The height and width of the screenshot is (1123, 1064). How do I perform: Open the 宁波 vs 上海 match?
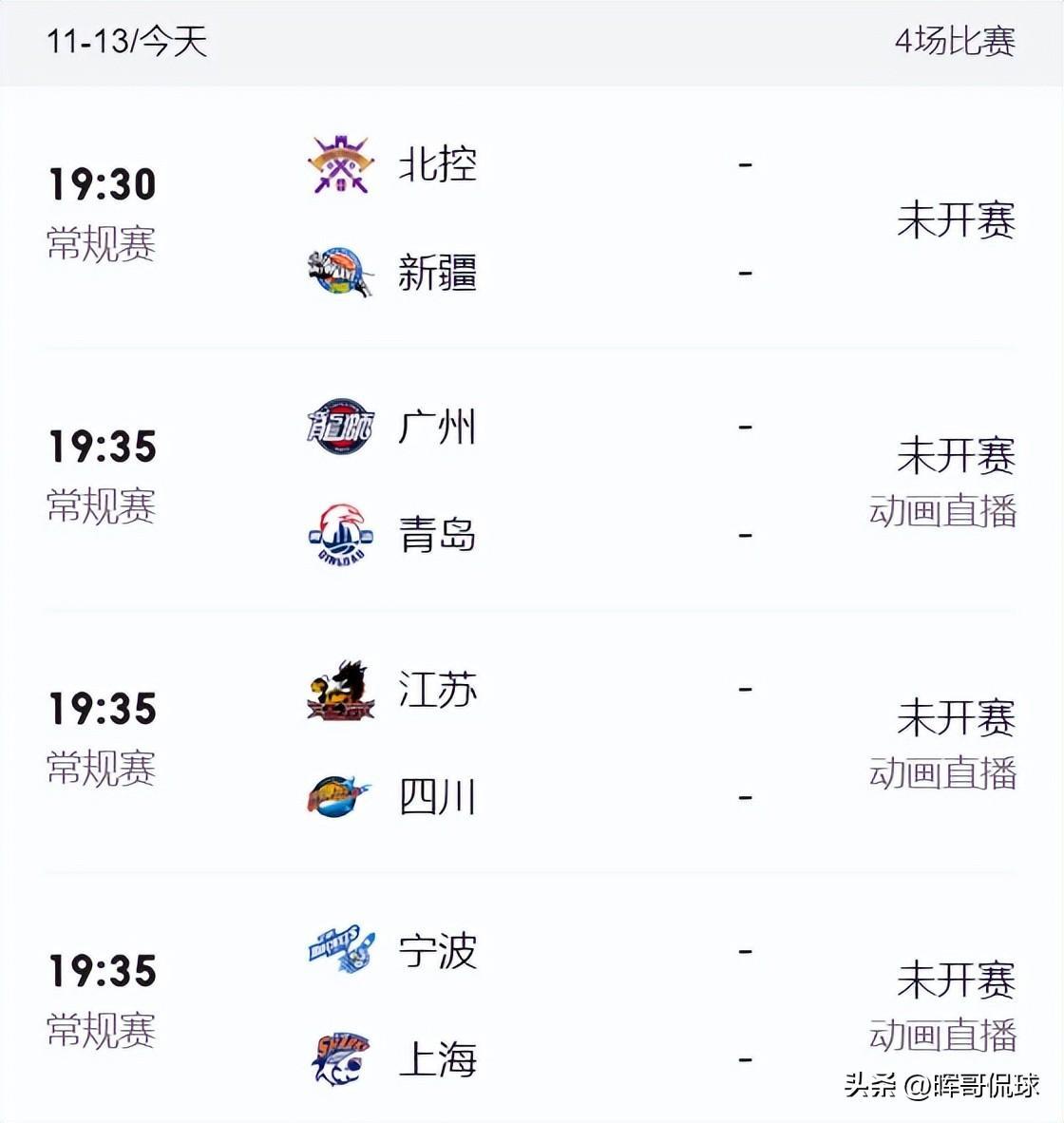[x=532, y=1005]
